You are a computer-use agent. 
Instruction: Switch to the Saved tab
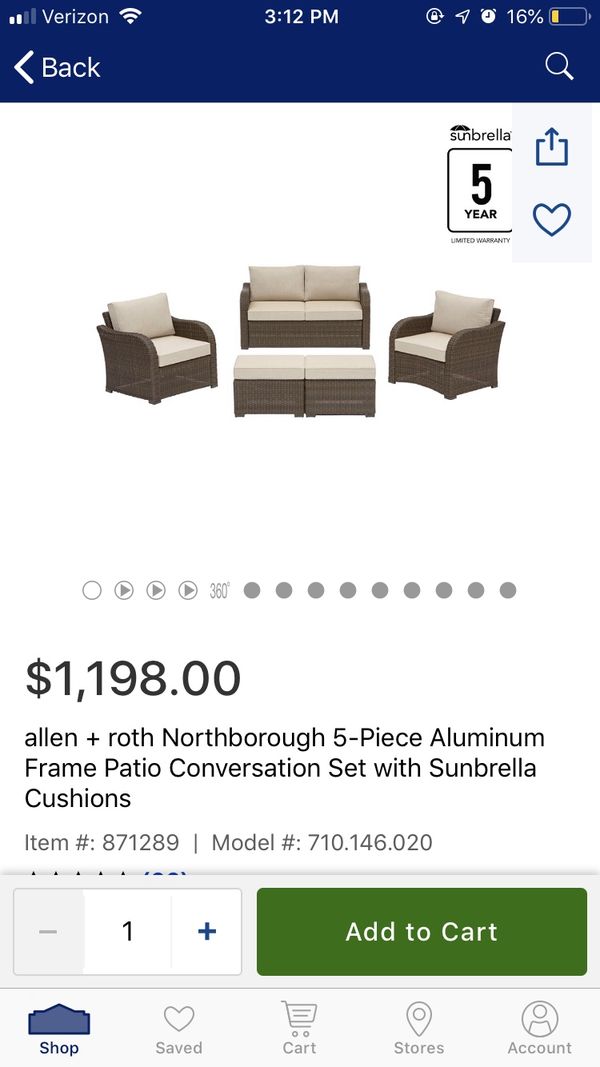(x=179, y=1029)
